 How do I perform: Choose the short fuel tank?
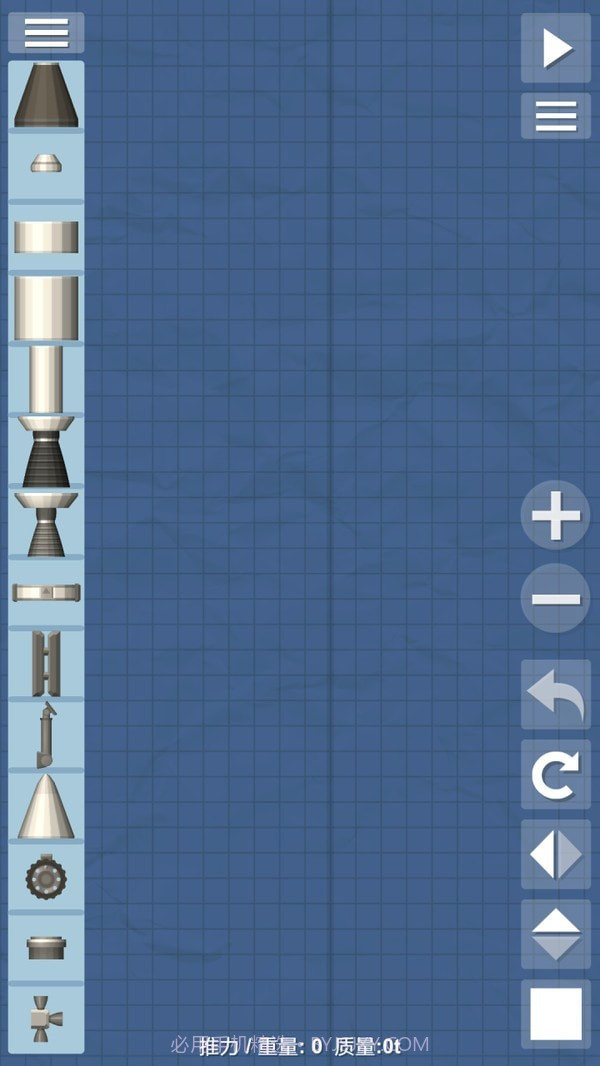point(46,237)
